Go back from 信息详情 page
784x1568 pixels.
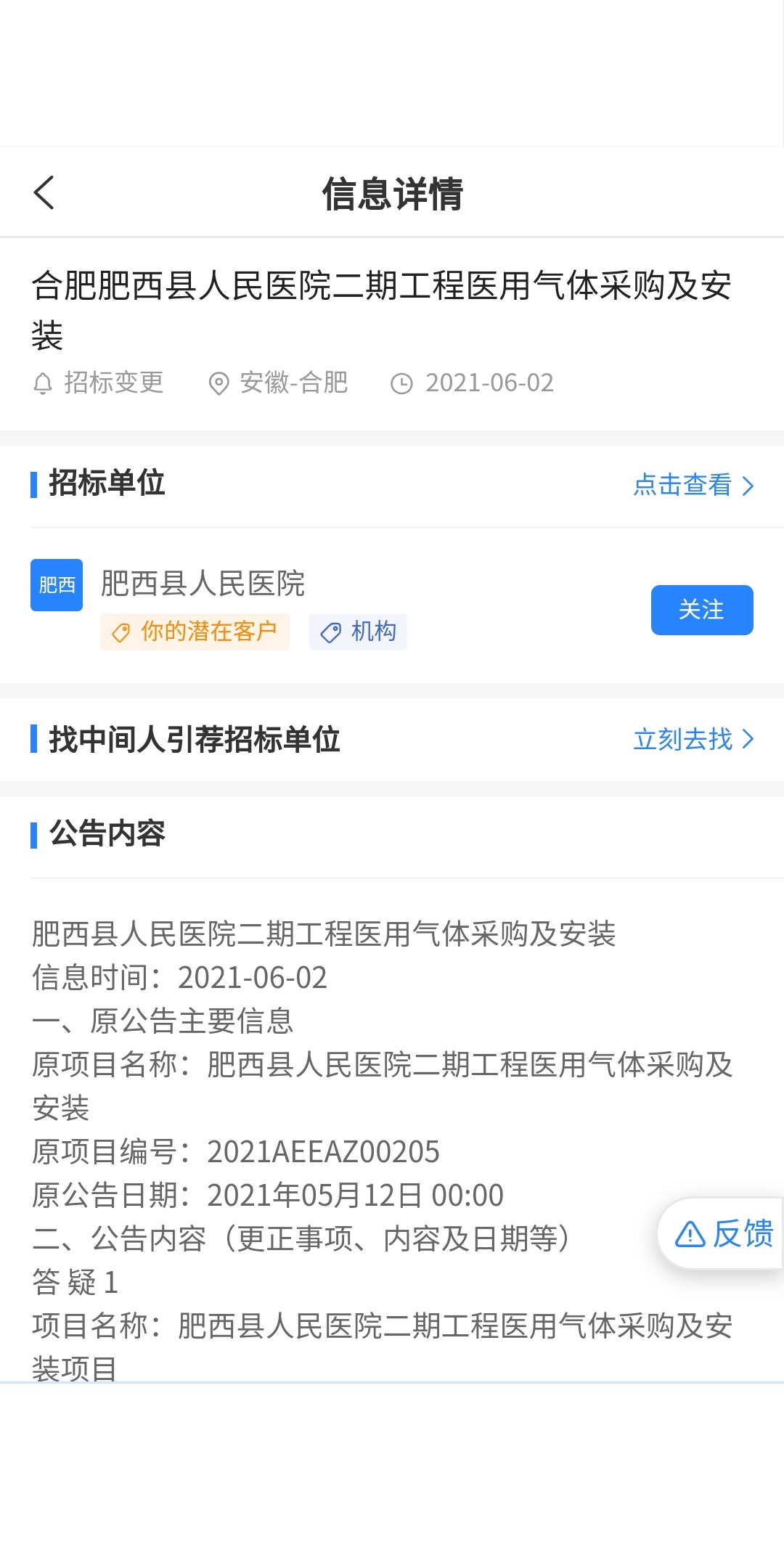click(x=44, y=193)
